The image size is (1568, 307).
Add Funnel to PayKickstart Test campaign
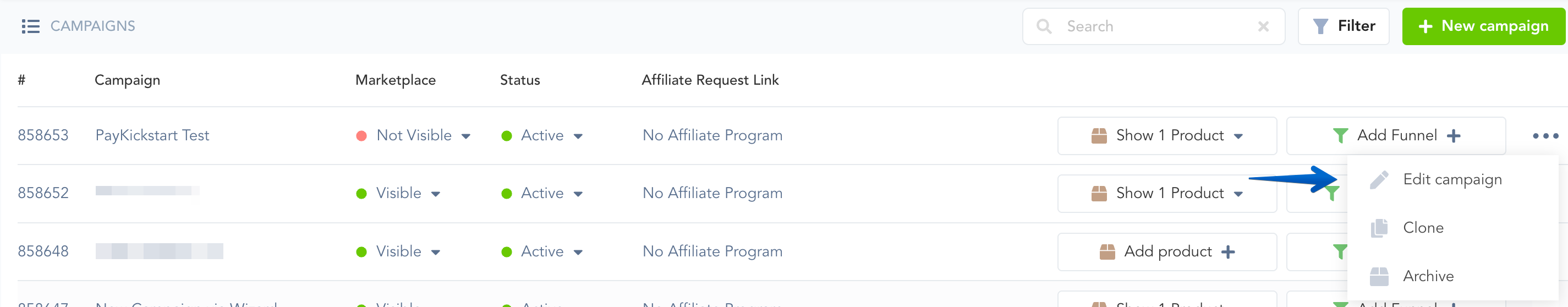[x=1395, y=135]
